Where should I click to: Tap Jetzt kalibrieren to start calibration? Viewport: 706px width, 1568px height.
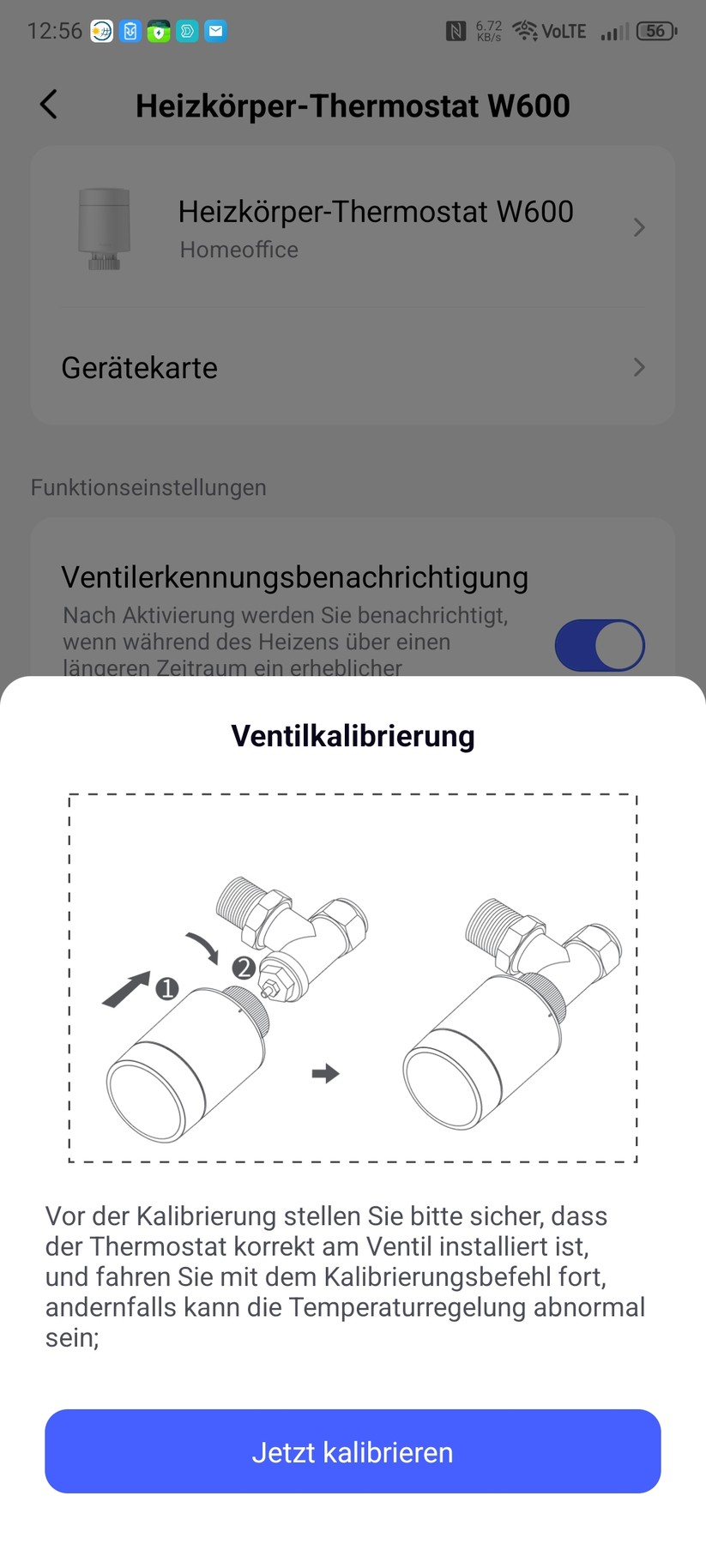(353, 1451)
